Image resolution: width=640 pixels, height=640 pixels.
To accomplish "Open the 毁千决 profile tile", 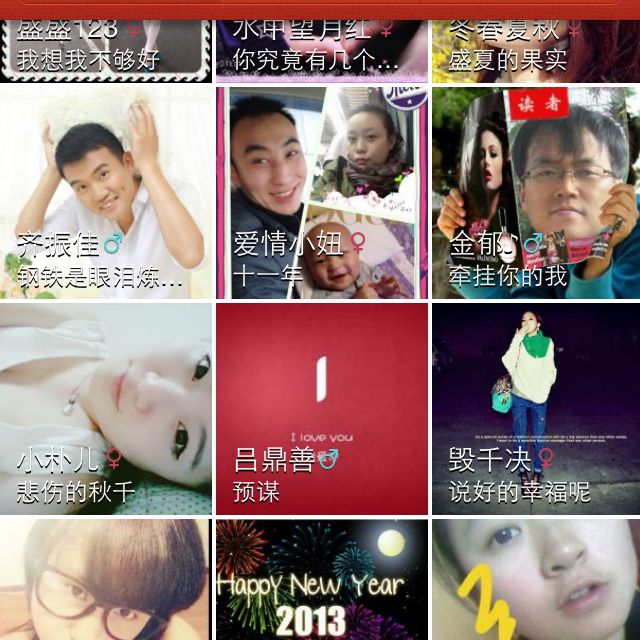I will click(x=536, y=408).
